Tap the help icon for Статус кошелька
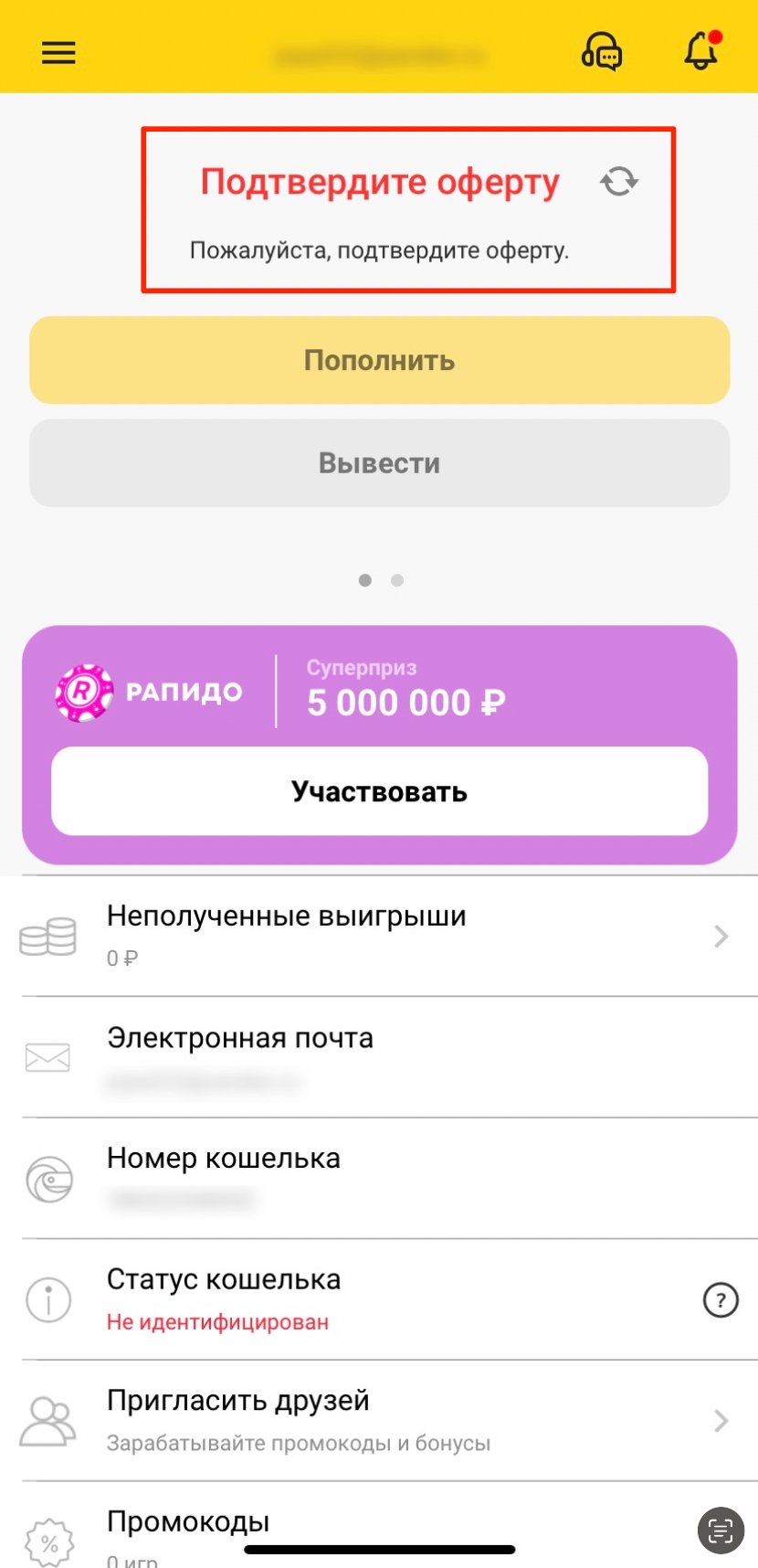 [721, 1299]
